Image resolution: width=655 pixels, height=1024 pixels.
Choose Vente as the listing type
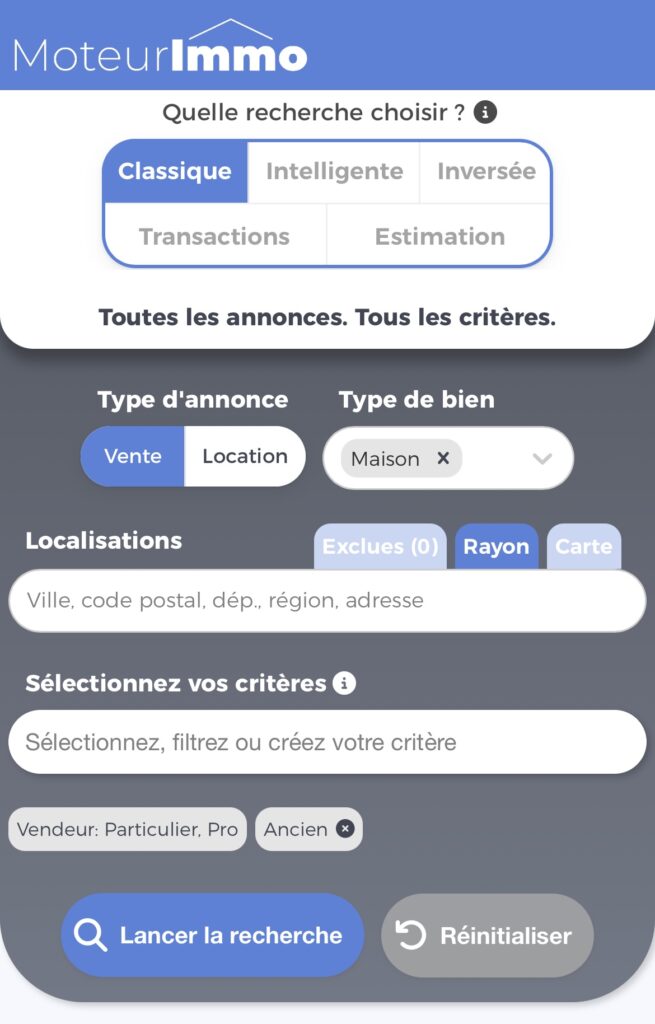[x=133, y=456]
